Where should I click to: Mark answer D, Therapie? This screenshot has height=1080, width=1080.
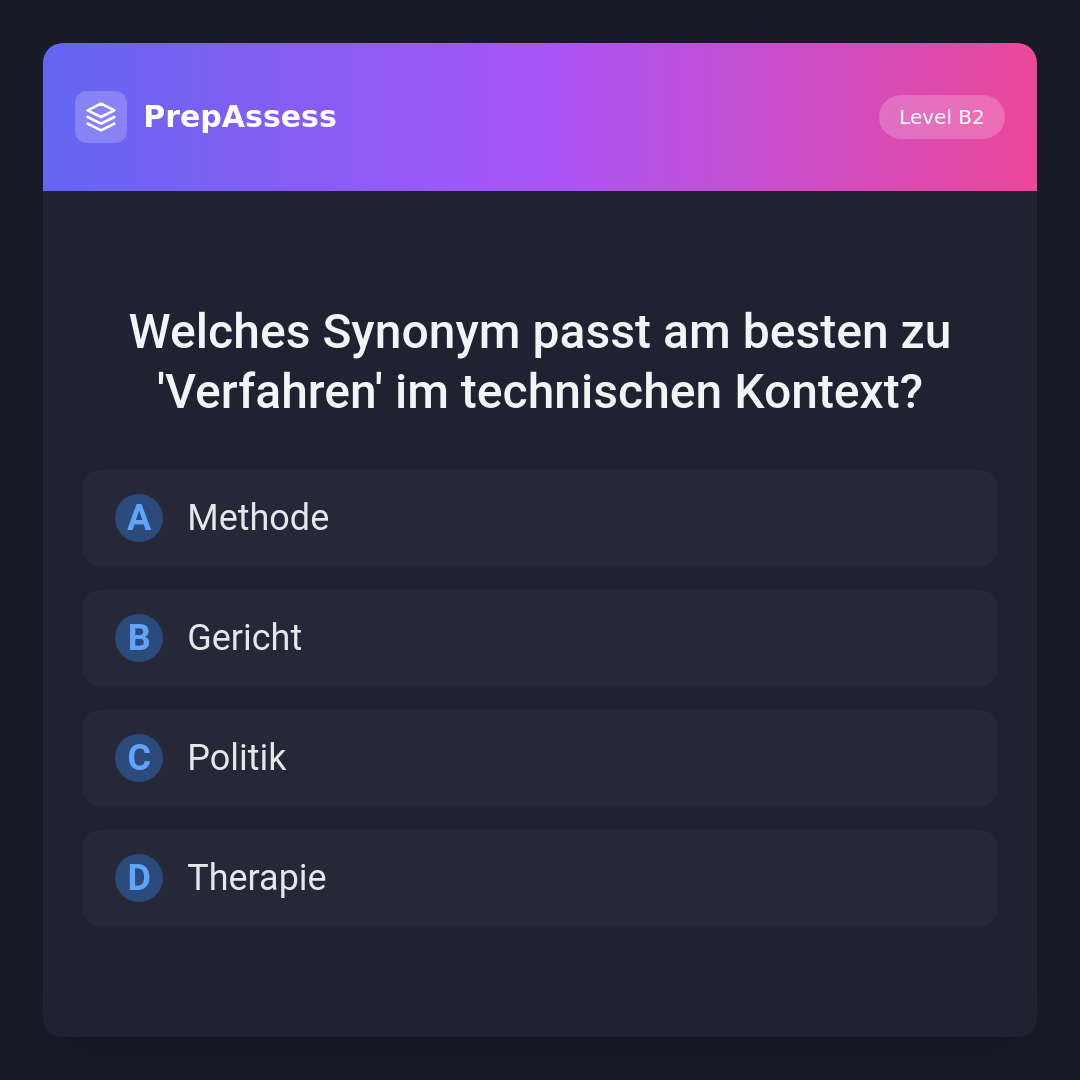540,878
